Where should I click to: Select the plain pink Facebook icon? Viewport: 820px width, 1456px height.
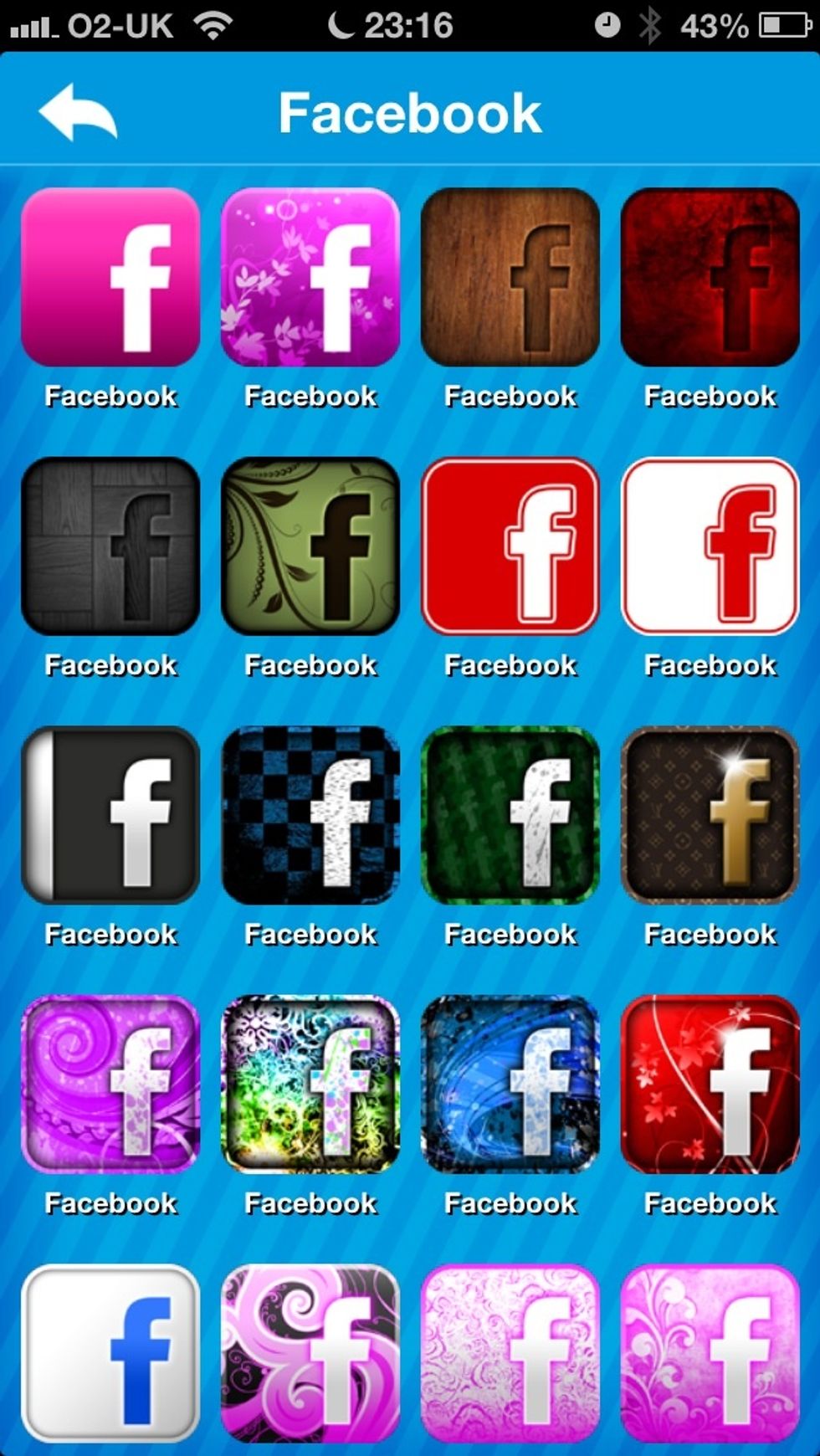point(110,277)
